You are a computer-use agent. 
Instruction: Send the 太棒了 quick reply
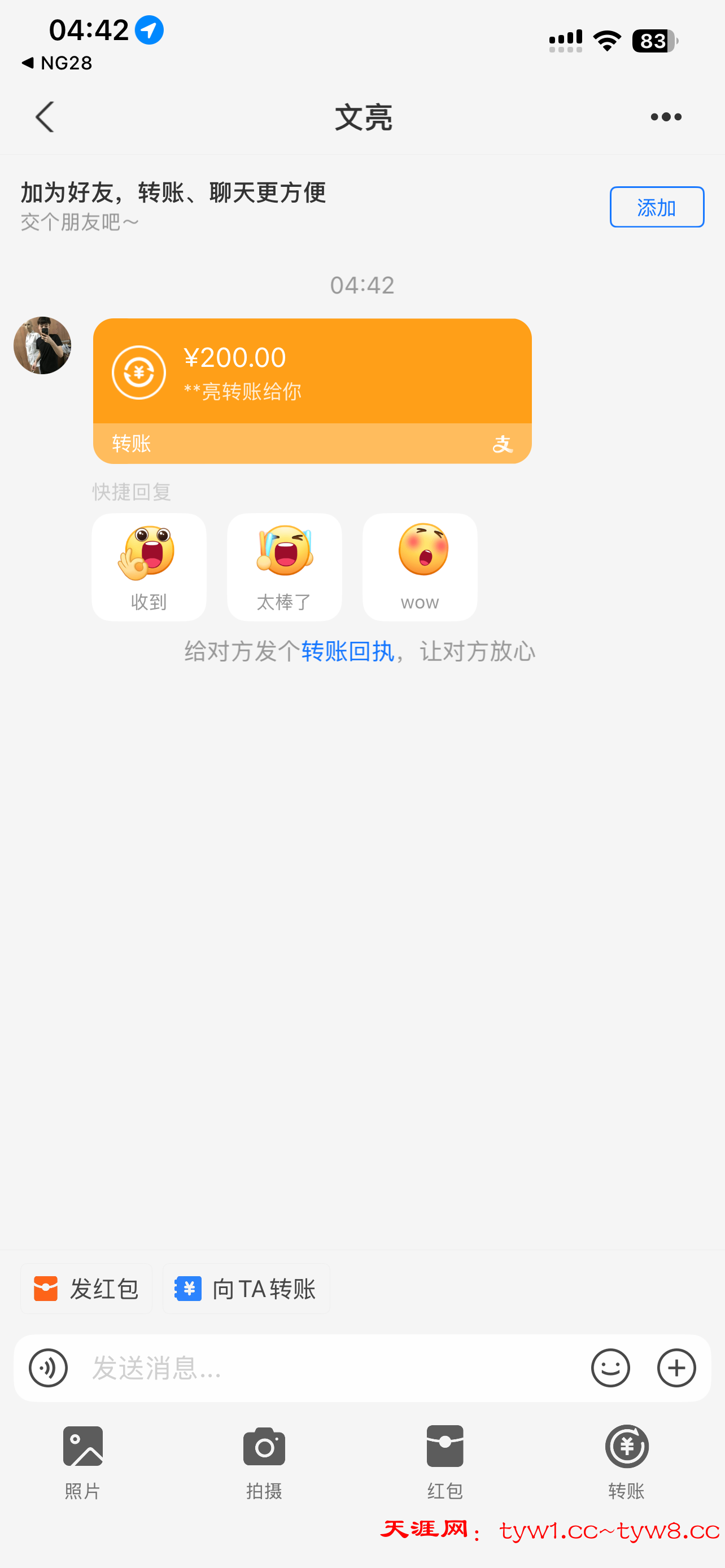tap(283, 567)
